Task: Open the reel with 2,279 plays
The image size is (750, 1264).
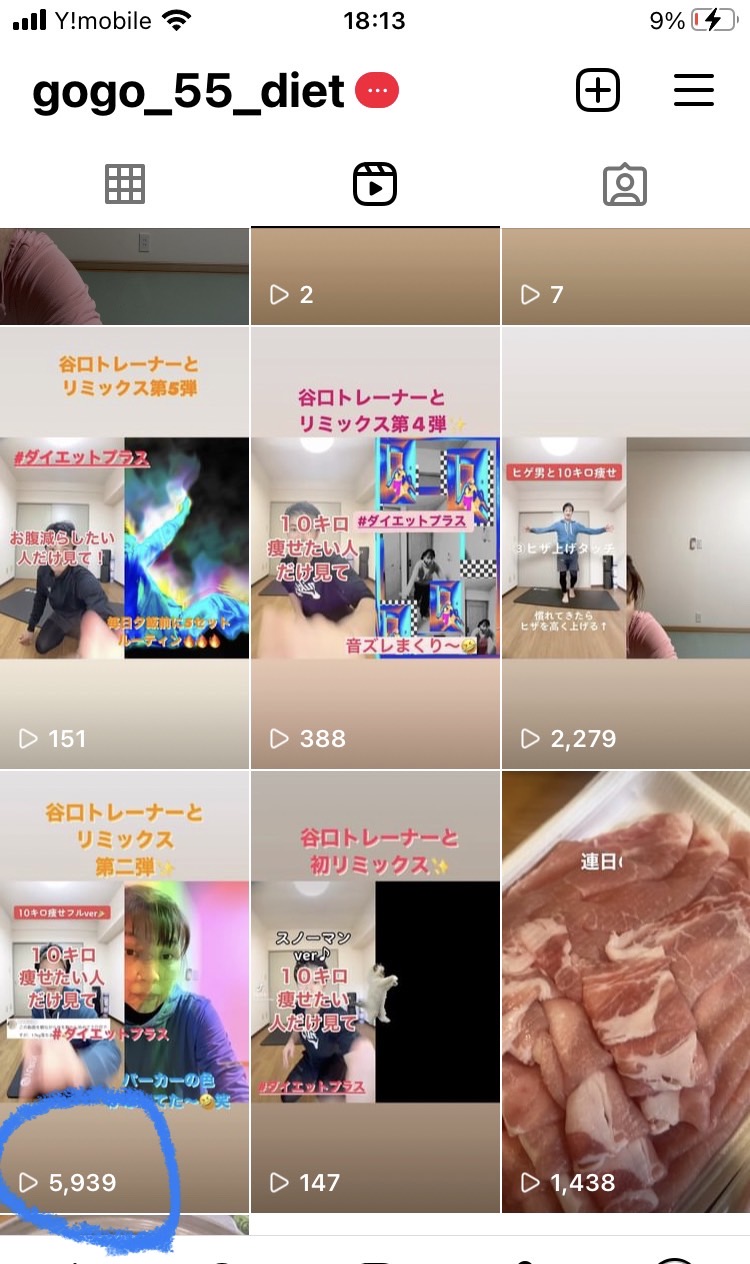Action: point(626,548)
